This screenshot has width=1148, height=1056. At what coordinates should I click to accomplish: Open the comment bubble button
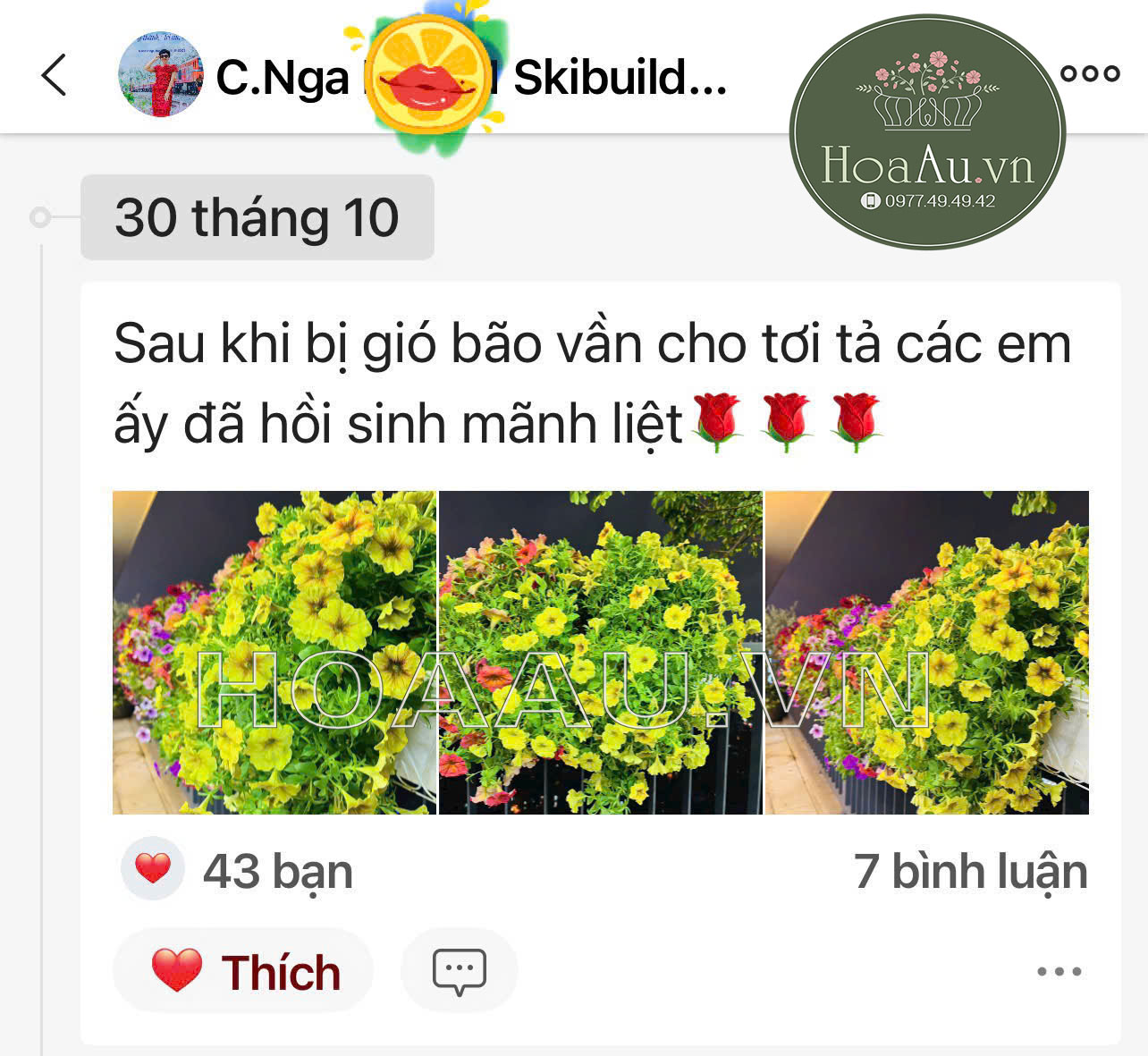click(459, 971)
